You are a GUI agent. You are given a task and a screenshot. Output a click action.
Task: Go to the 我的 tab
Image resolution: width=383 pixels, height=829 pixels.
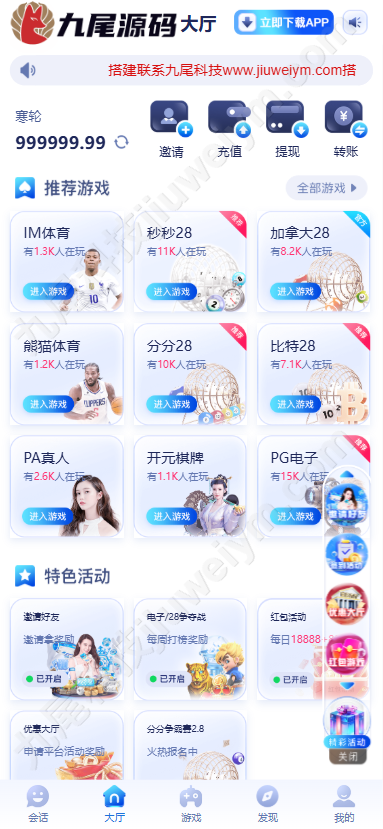click(344, 804)
